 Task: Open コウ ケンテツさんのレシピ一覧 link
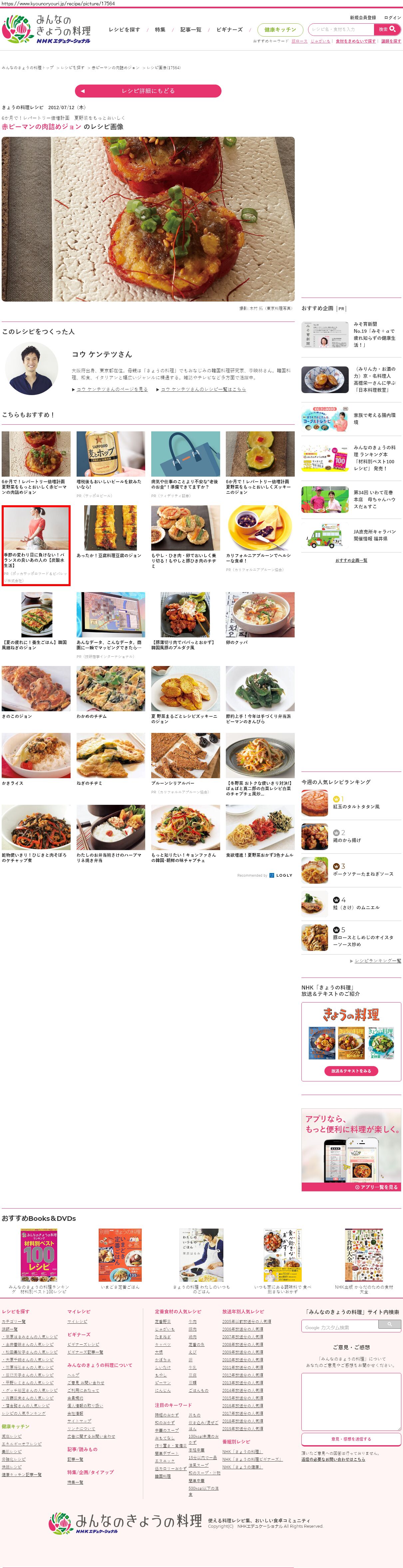(x=203, y=389)
